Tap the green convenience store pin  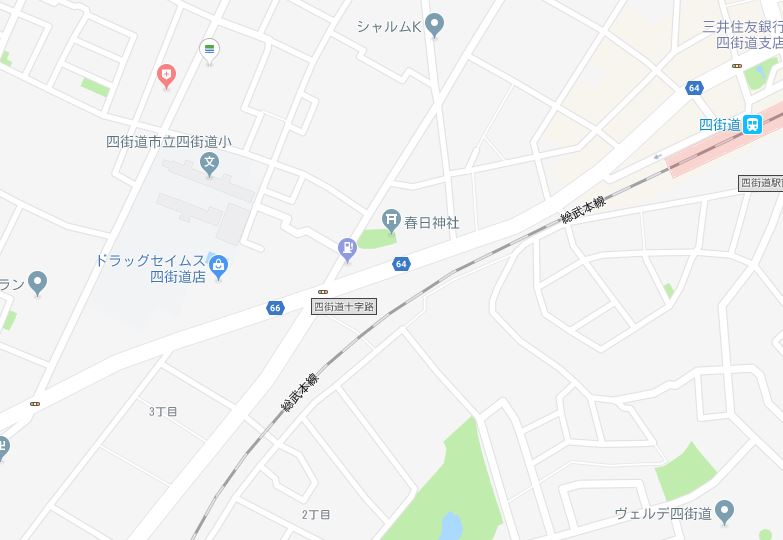209,48
